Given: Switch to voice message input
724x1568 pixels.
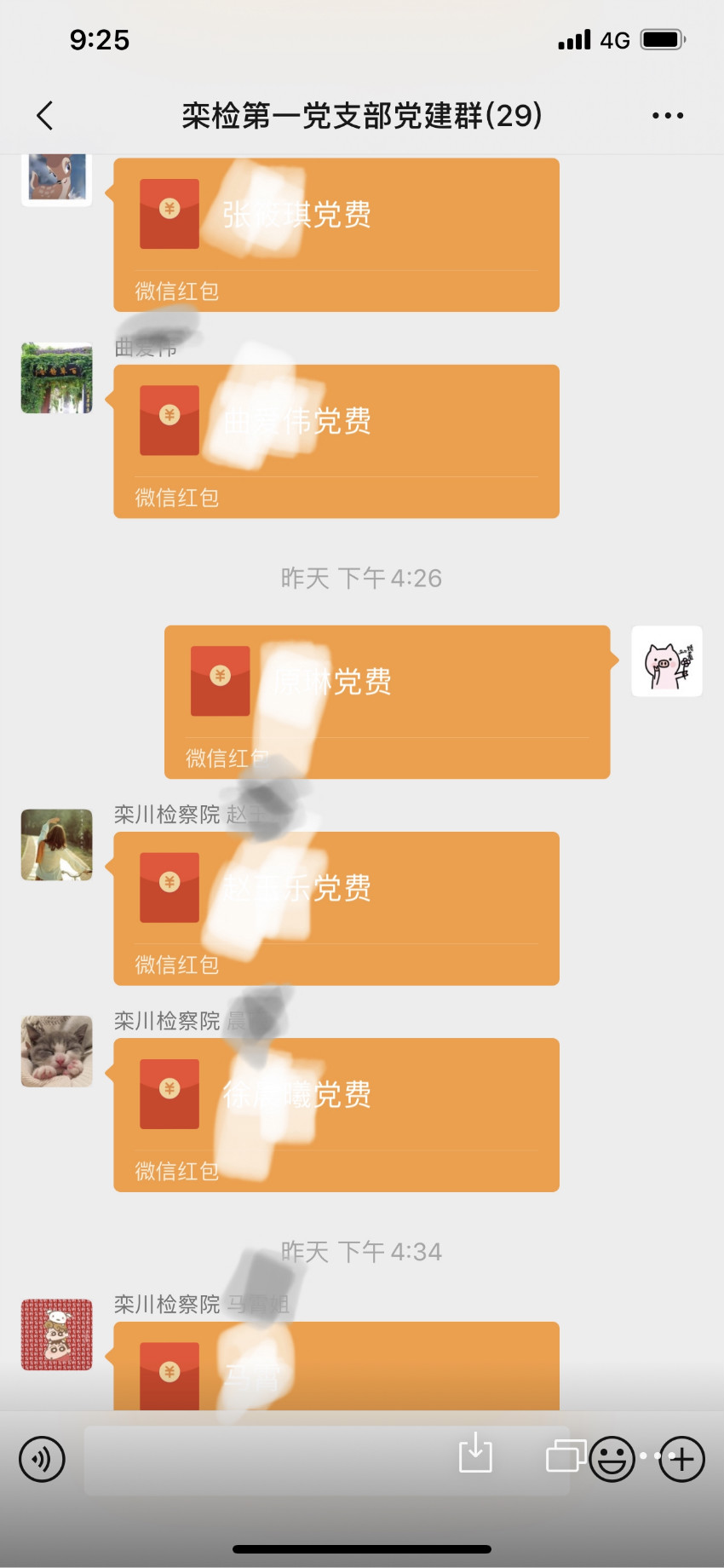Looking at the screenshot, I should [x=42, y=1459].
